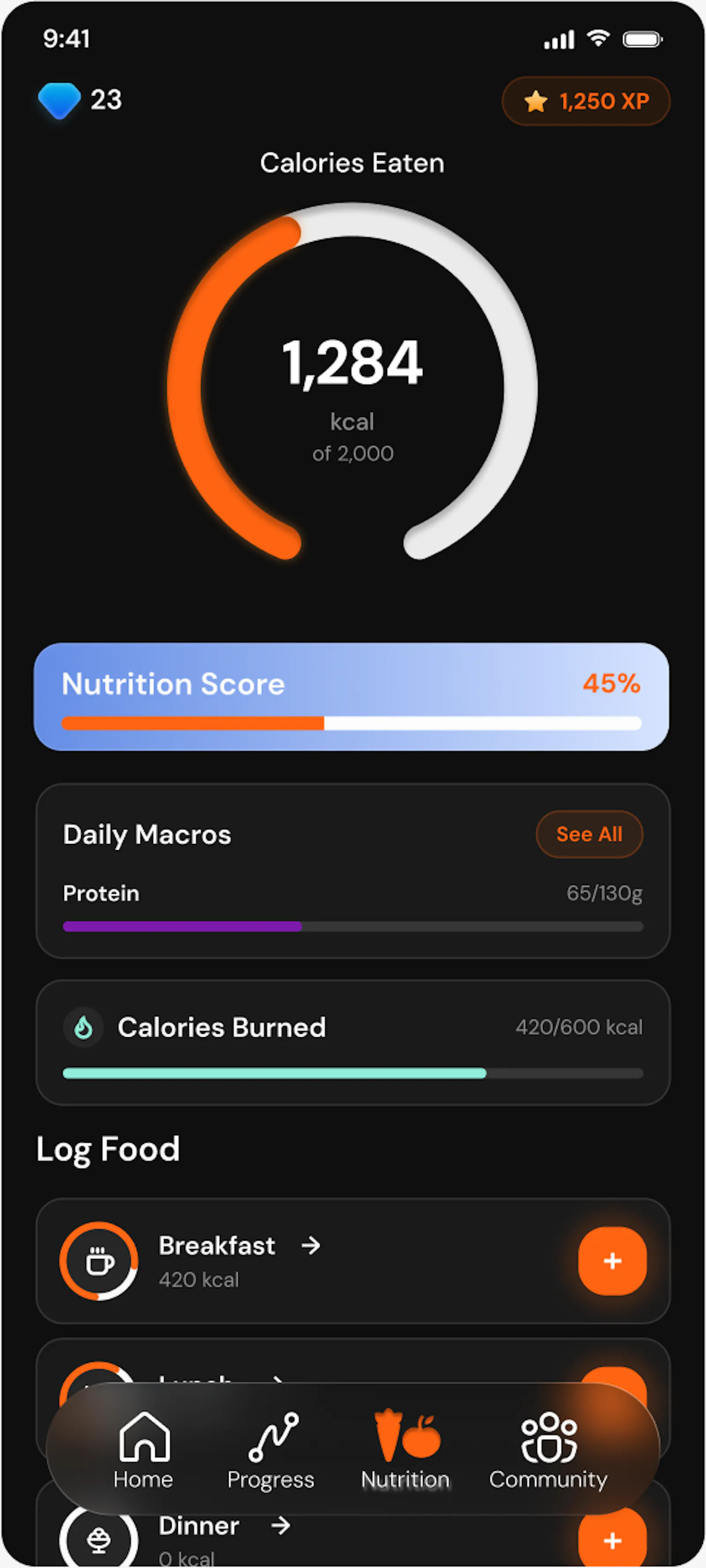Add food to Breakfast with plus button
The image size is (706, 1568).
[x=612, y=1261]
